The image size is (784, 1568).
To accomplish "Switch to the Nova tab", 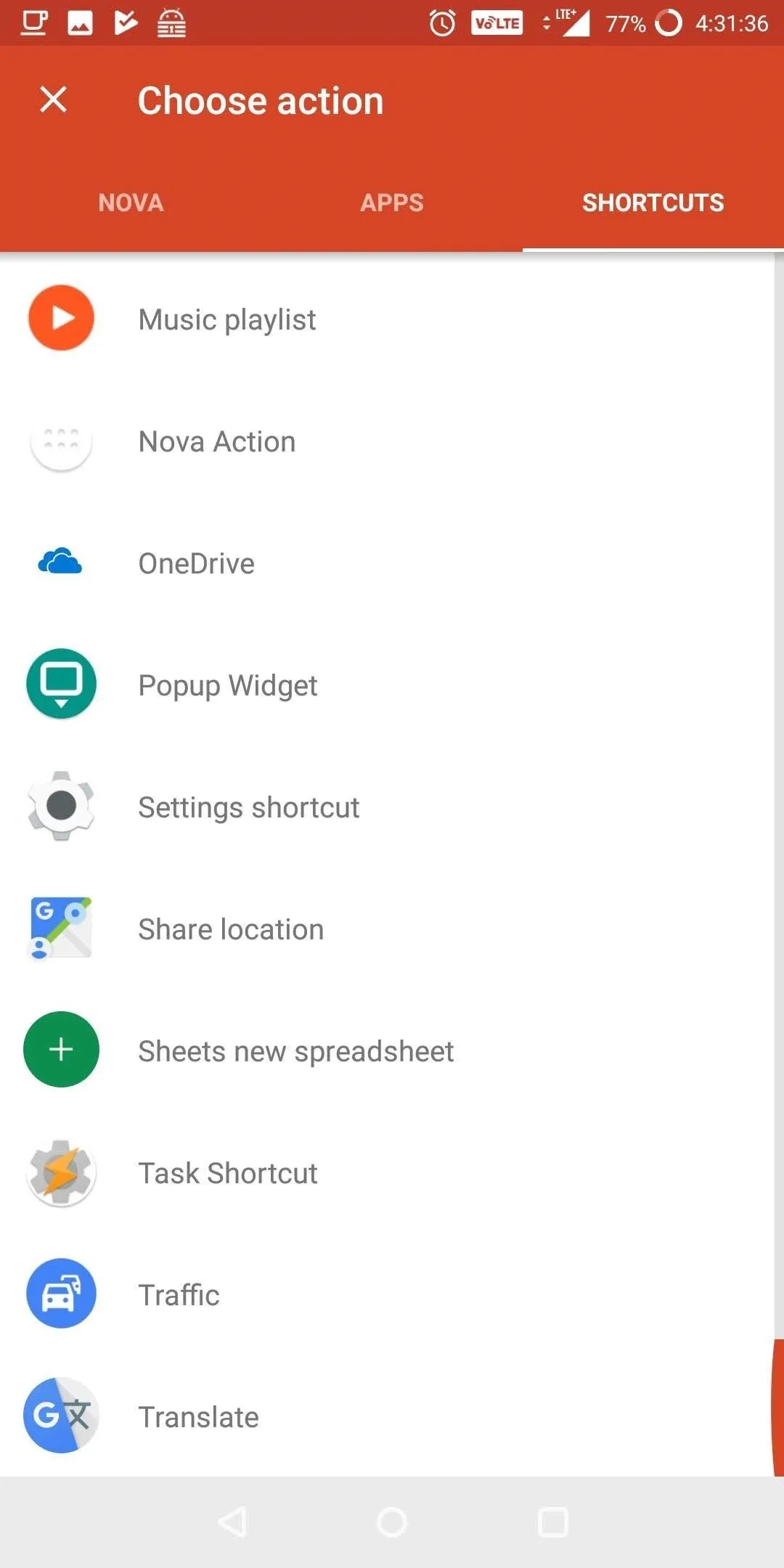I will tap(131, 203).
